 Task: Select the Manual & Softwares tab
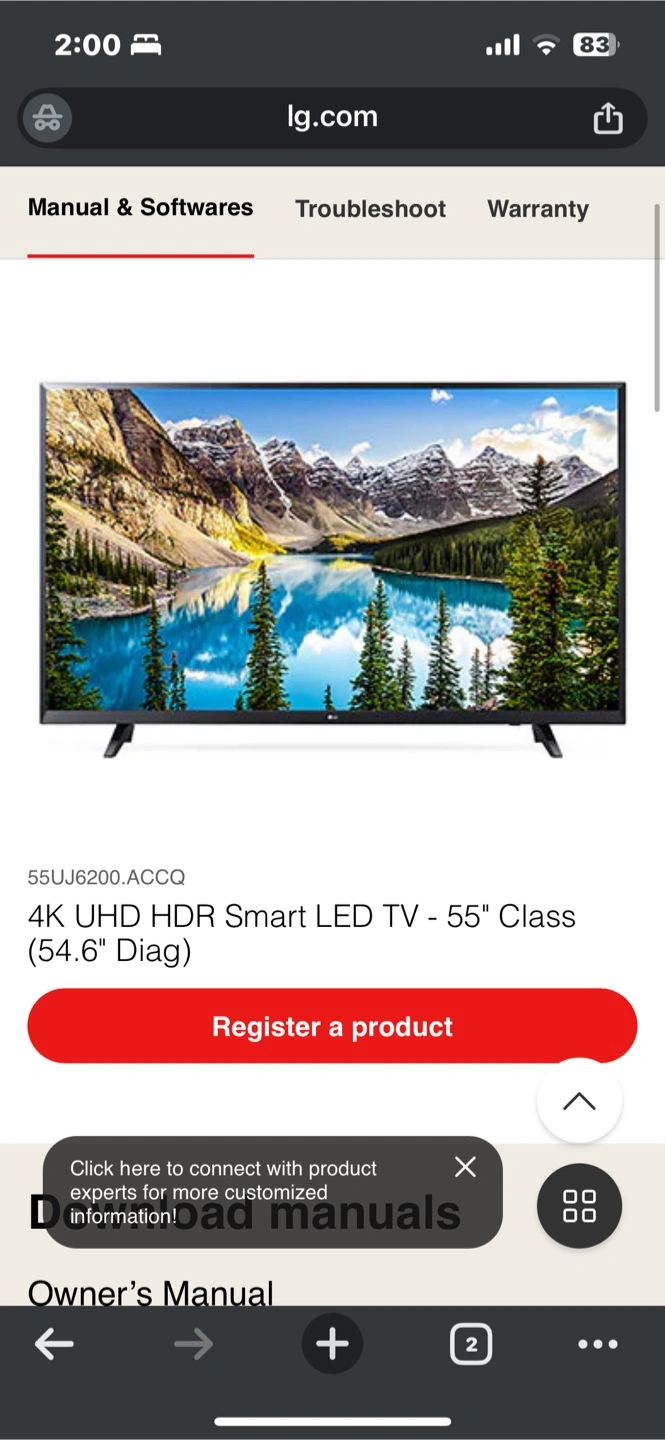point(140,208)
